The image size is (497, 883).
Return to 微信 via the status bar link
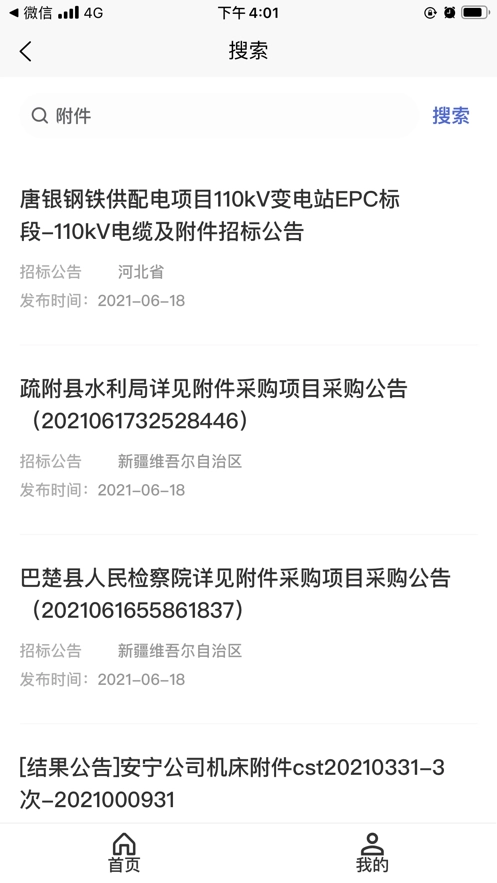30,12
